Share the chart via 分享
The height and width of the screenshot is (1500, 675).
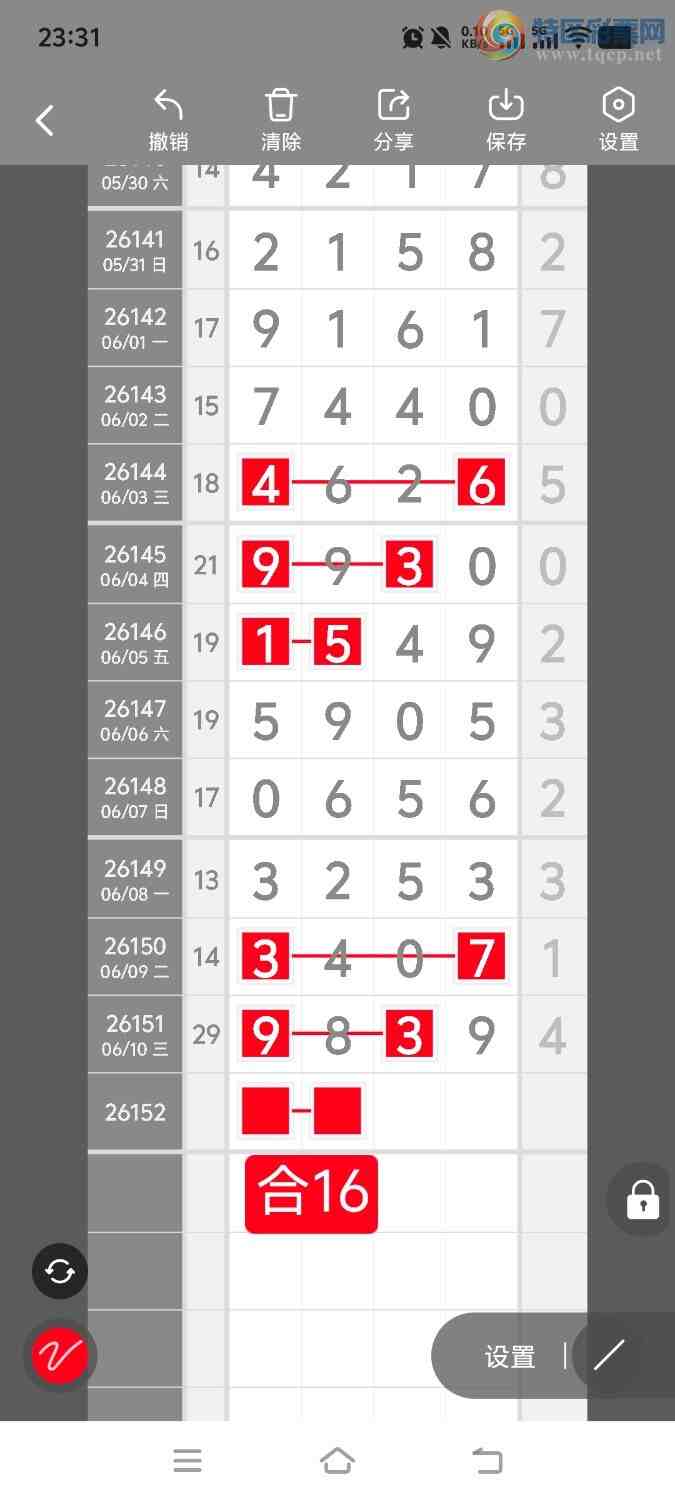(x=394, y=121)
